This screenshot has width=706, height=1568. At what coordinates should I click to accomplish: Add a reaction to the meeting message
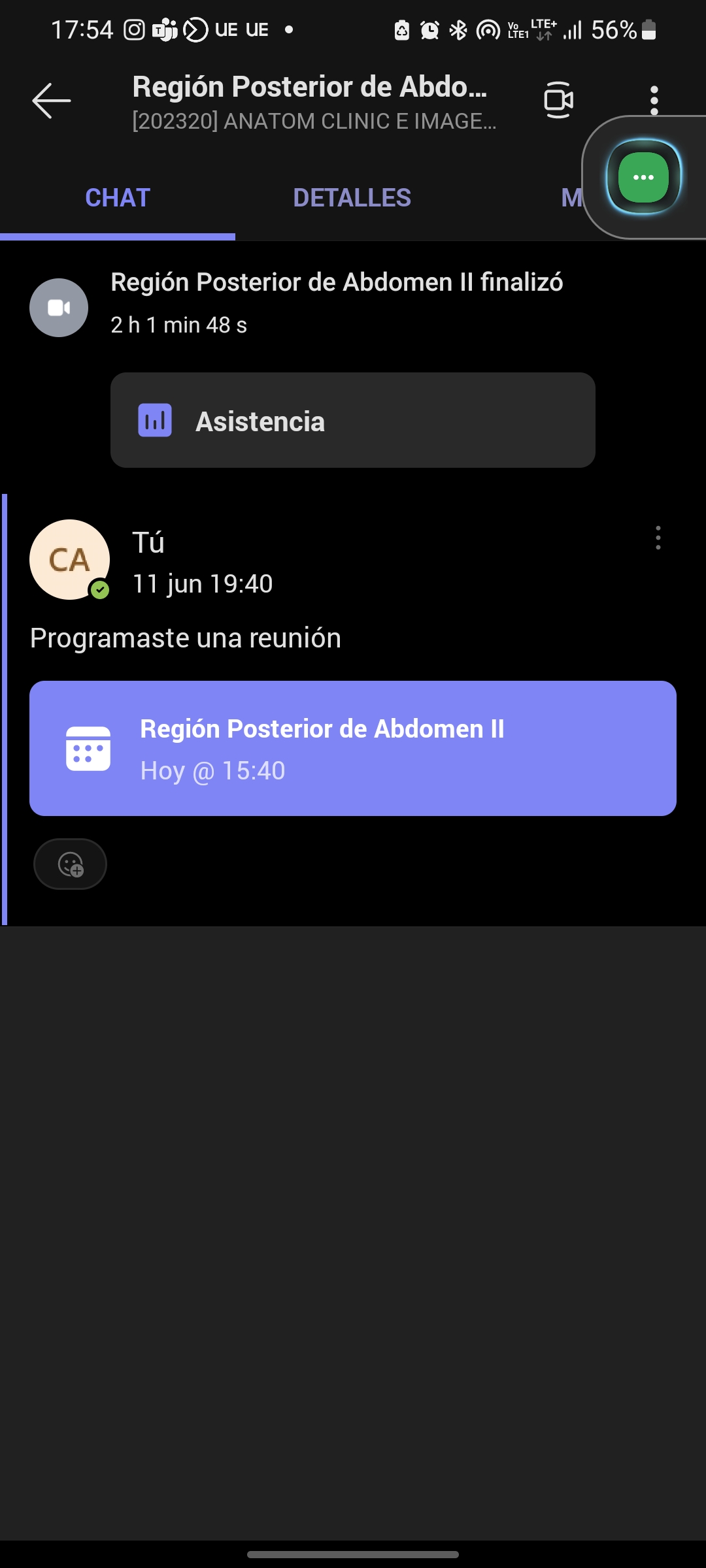coord(71,864)
